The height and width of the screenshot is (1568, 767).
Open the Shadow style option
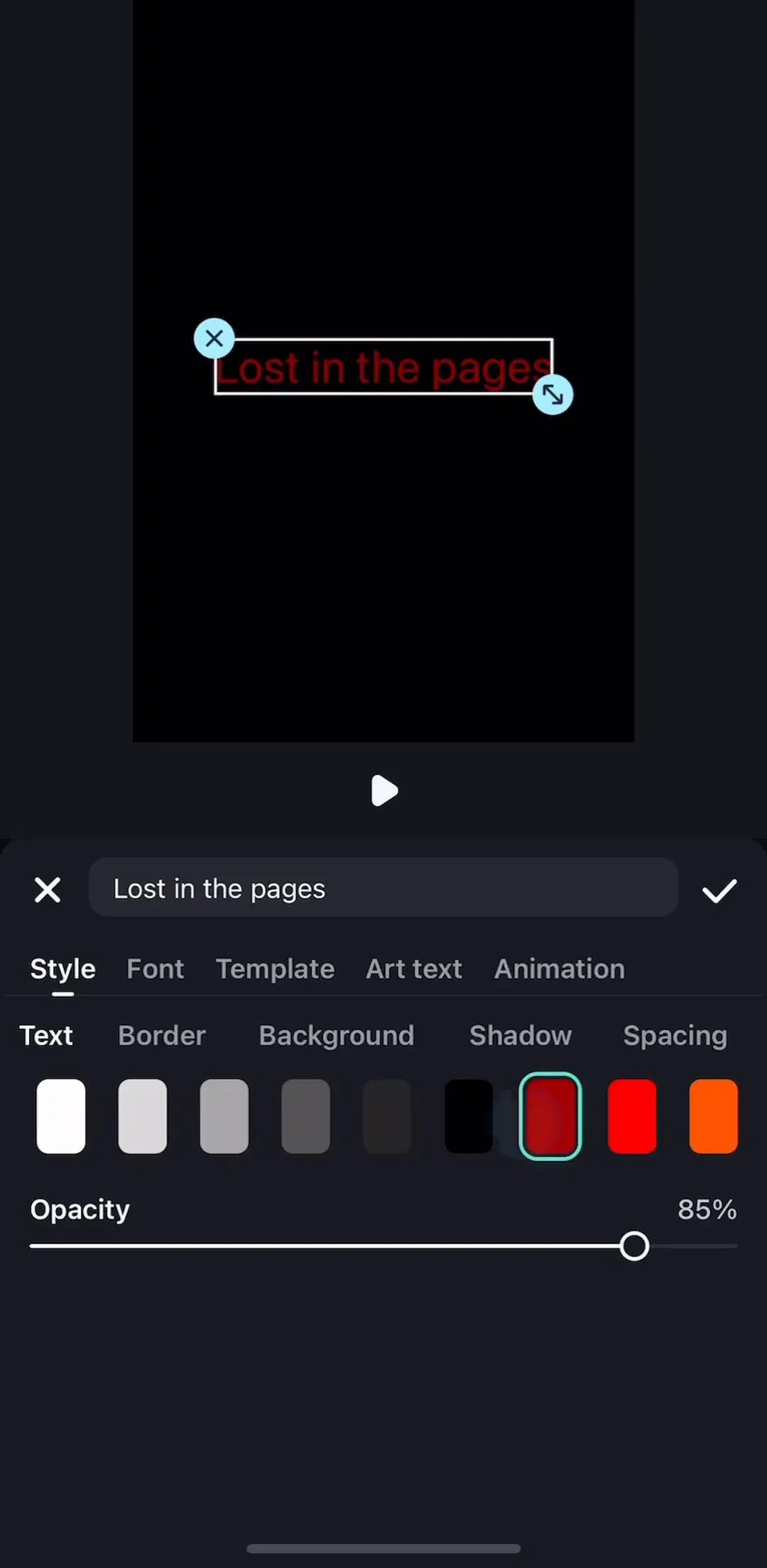[521, 1035]
